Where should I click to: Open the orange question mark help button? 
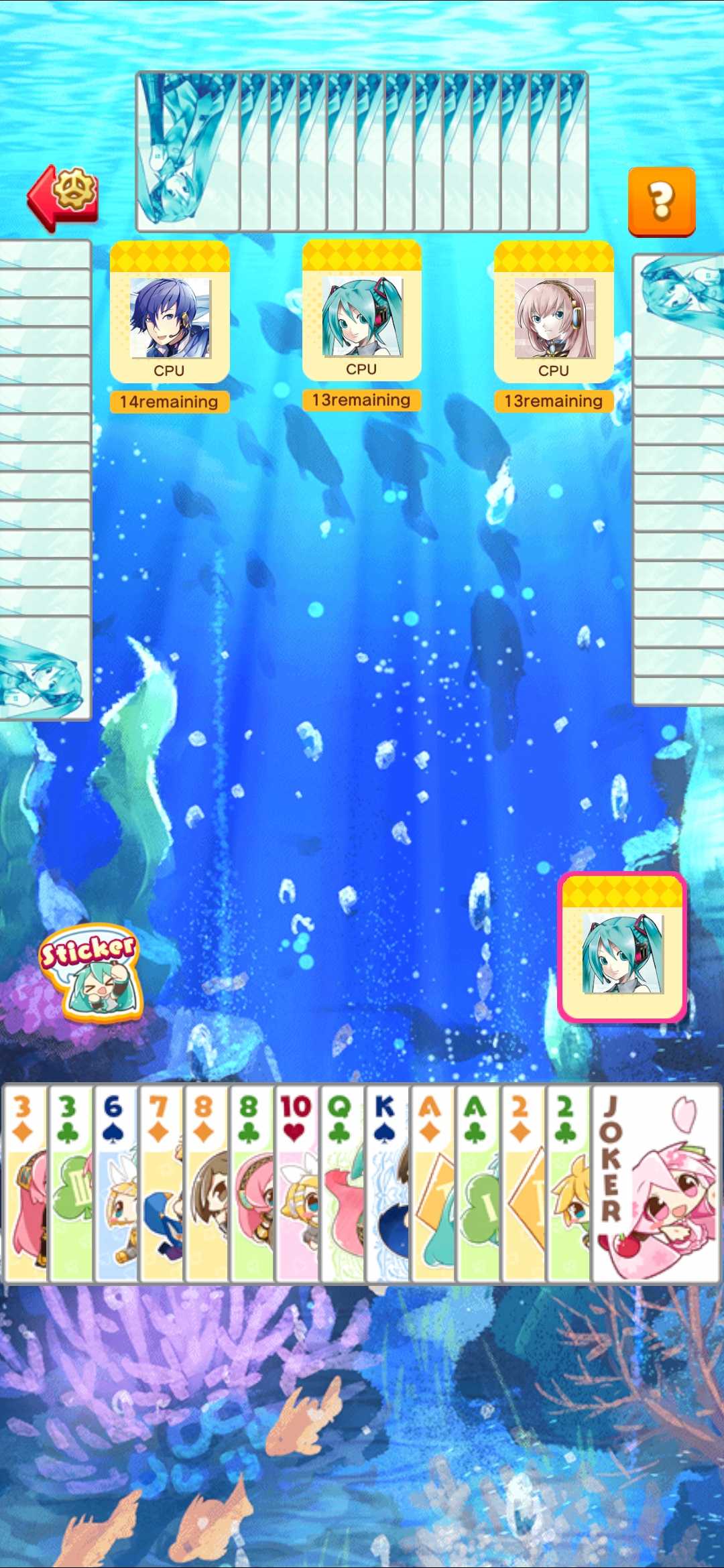click(x=661, y=202)
